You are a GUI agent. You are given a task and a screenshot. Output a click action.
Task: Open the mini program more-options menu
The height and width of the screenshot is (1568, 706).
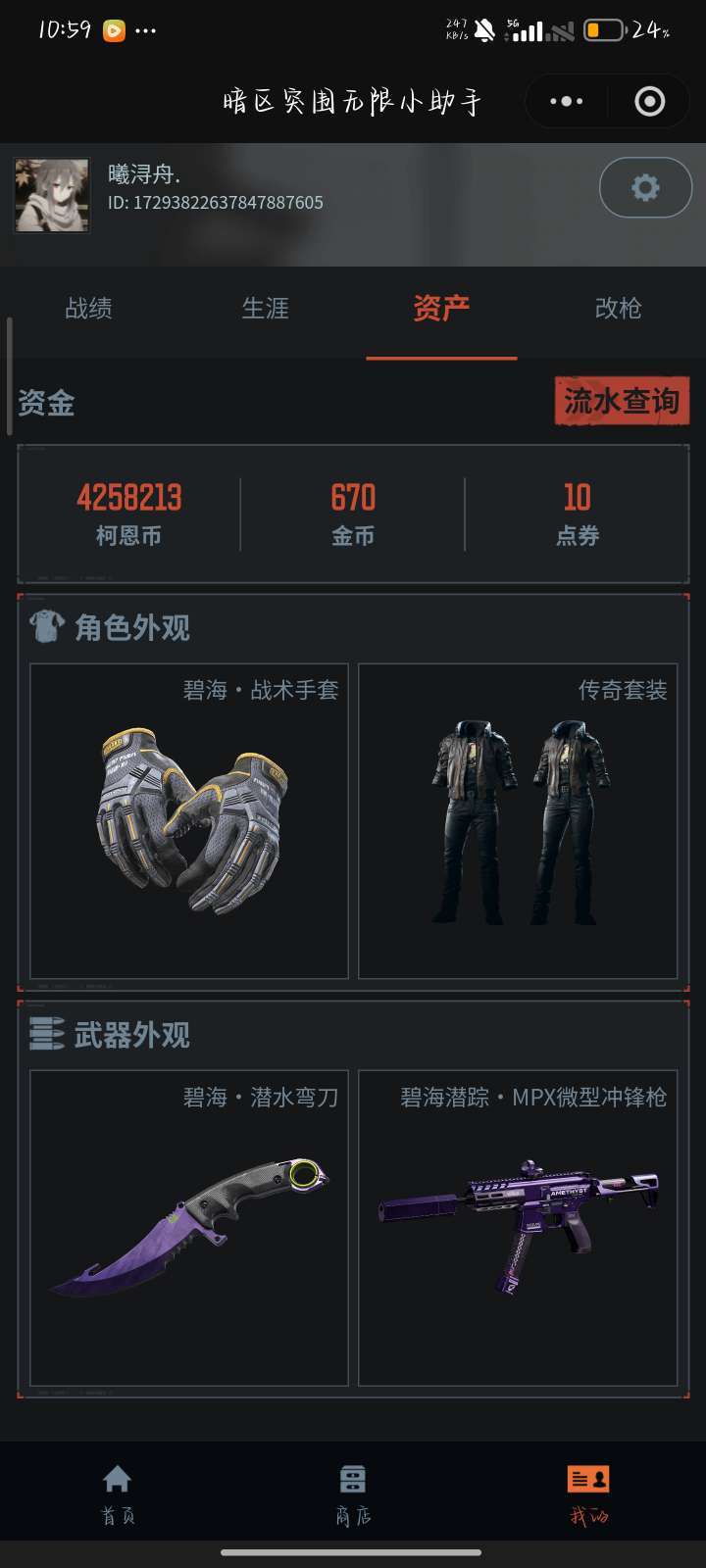pyautogui.click(x=567, y=101)
